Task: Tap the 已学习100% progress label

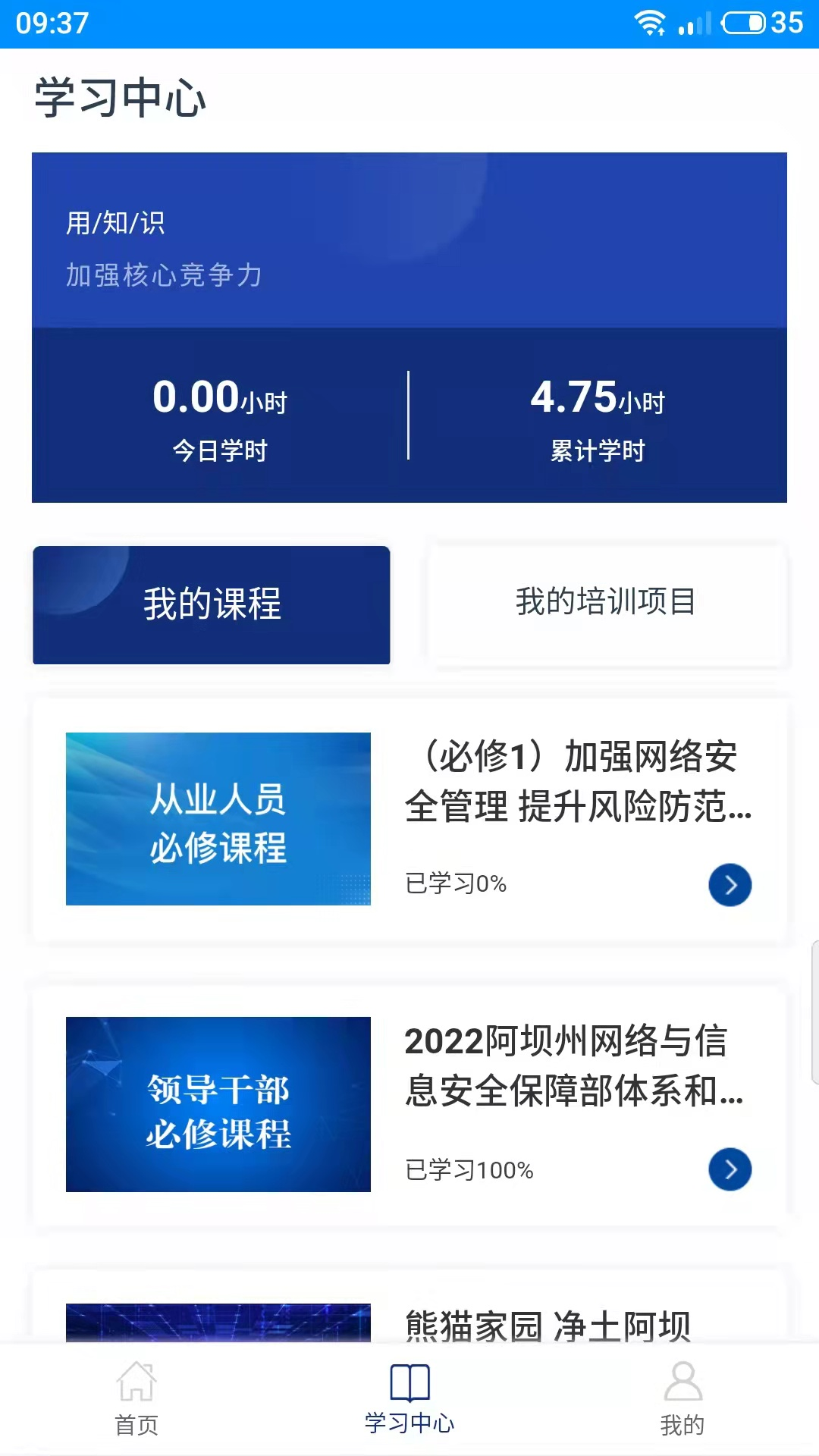Action: (x=470, y=1170)
